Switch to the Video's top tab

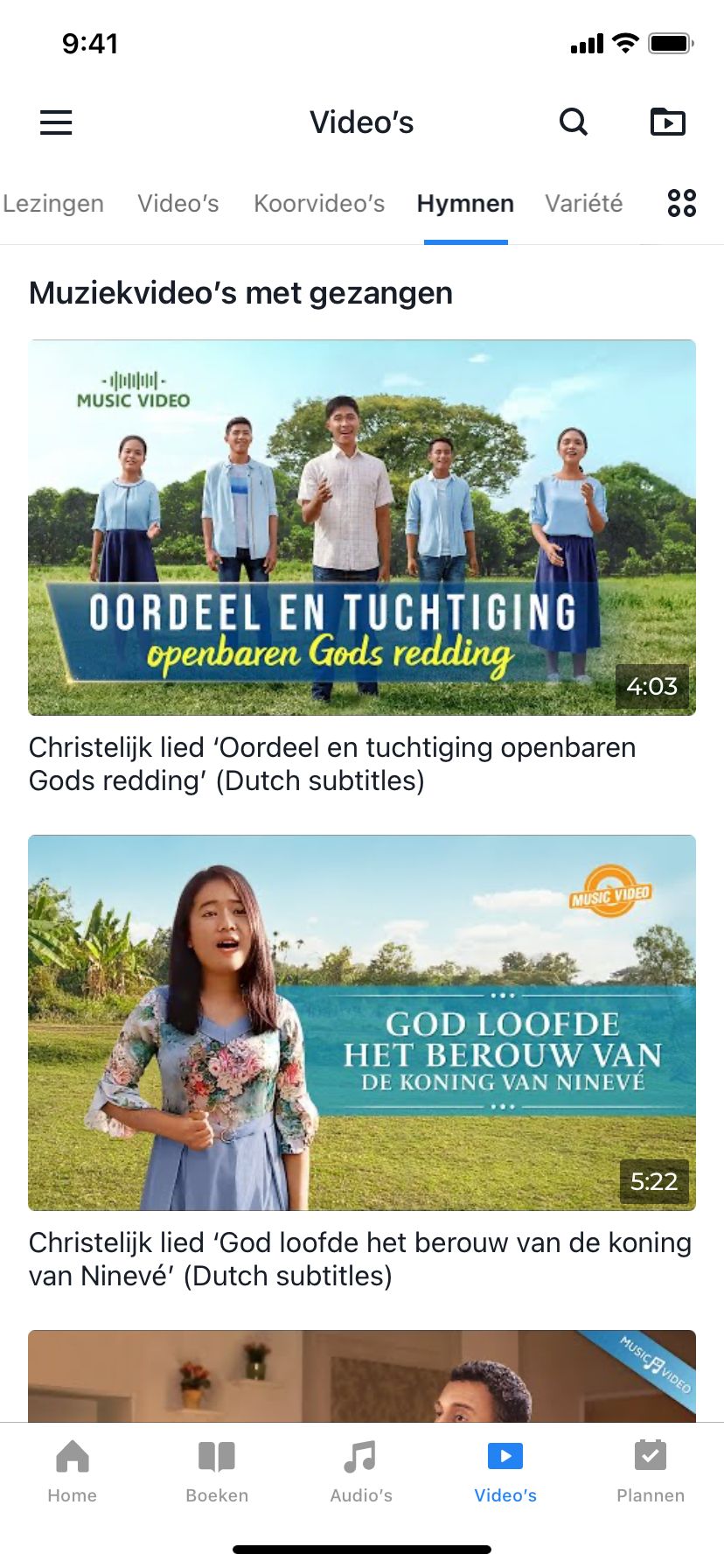point(178,204)
